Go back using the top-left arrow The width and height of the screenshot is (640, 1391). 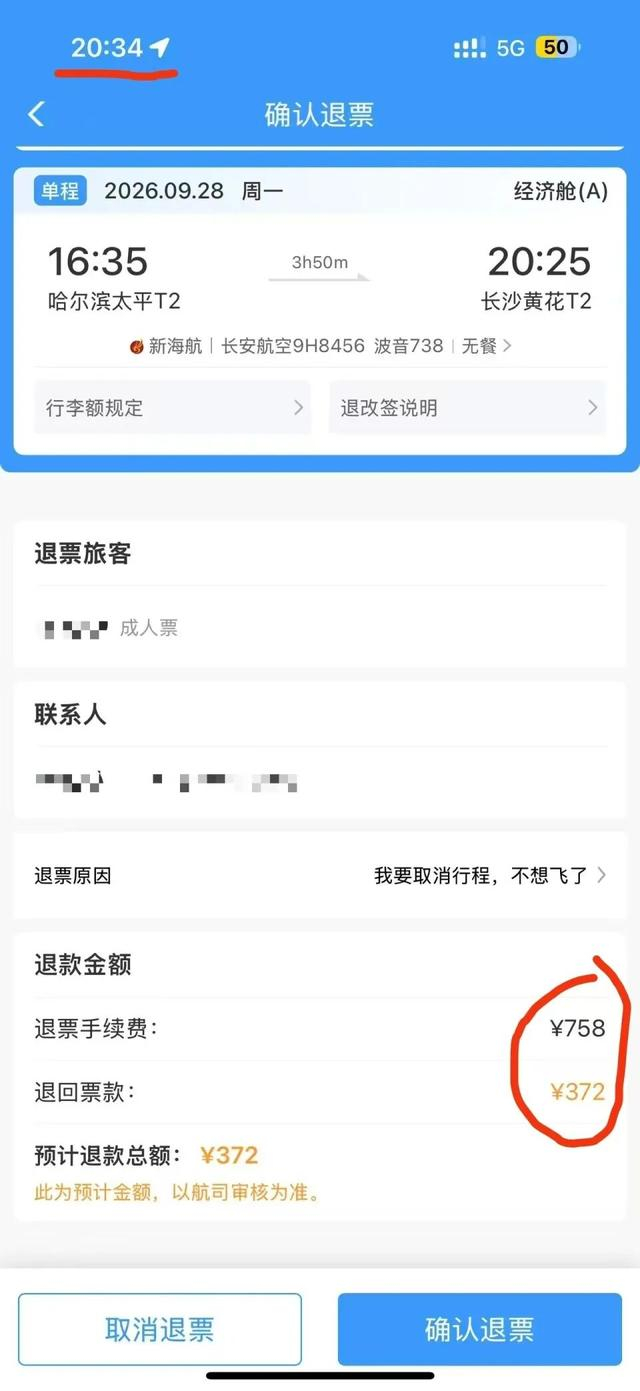pyautogui.click(x=36, y=114)
